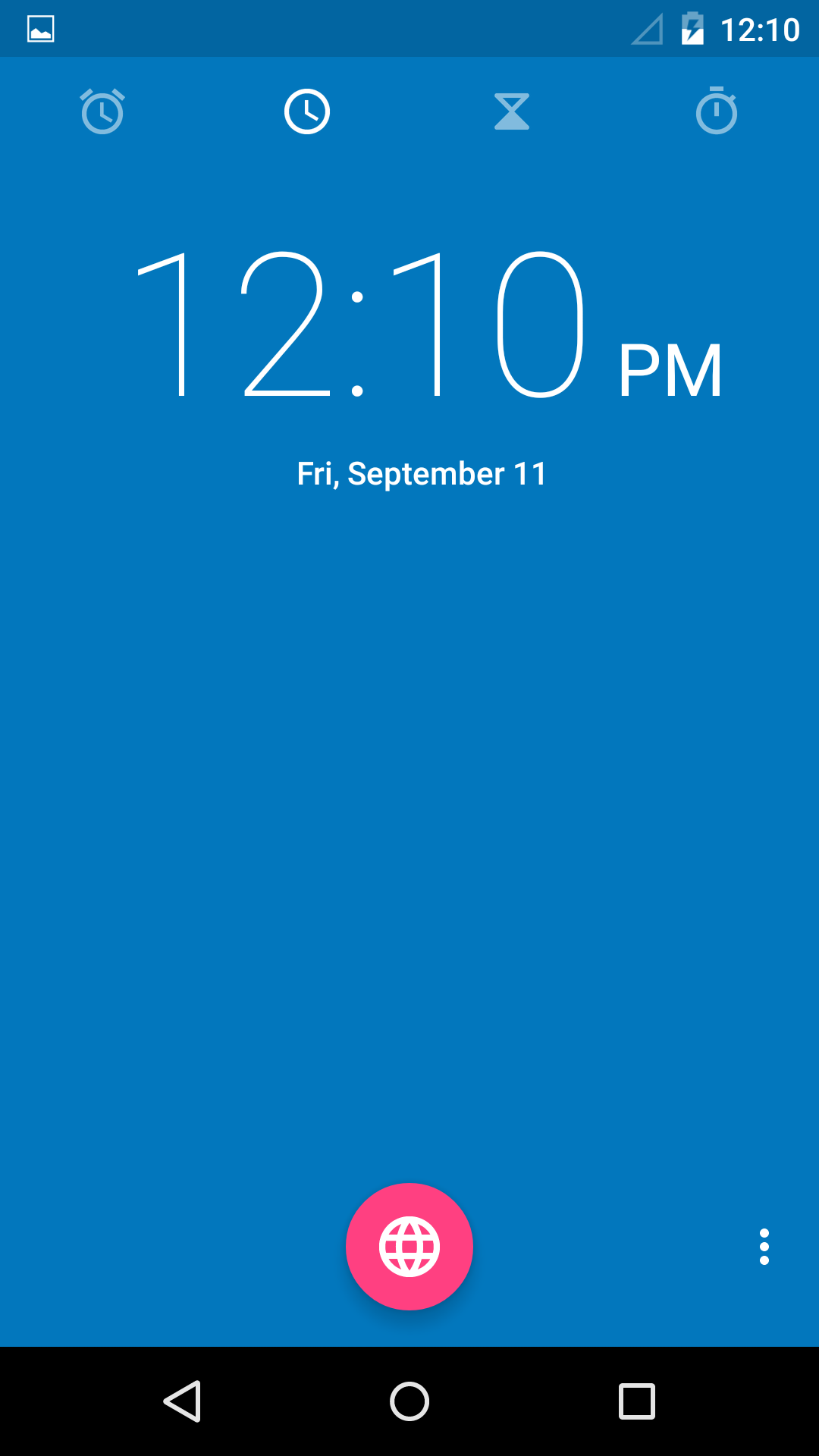819x1456 pixels.
Task: Return to the home screen
Action: click(x=409, y=1401)
